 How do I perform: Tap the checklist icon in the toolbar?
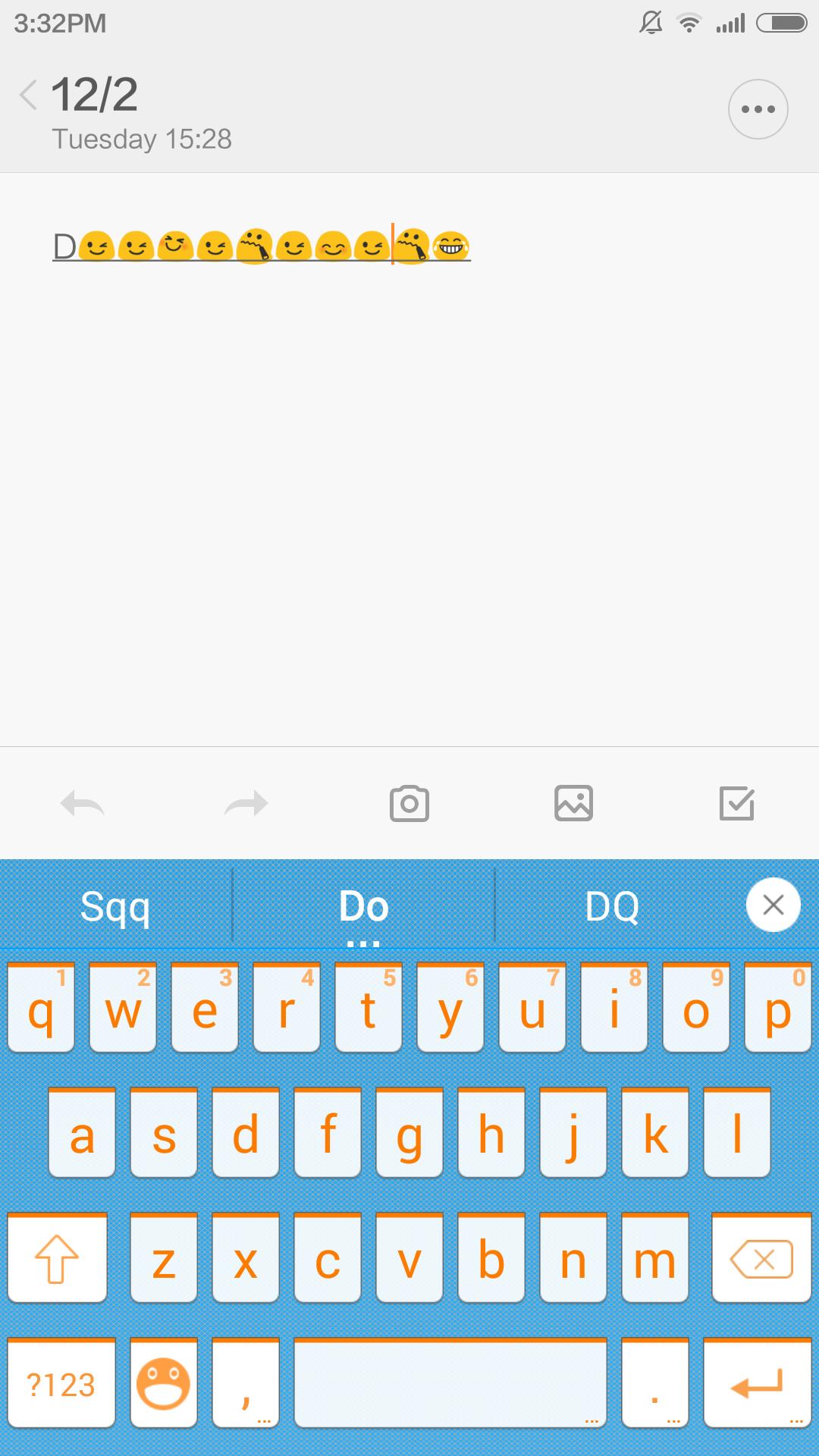736,804
